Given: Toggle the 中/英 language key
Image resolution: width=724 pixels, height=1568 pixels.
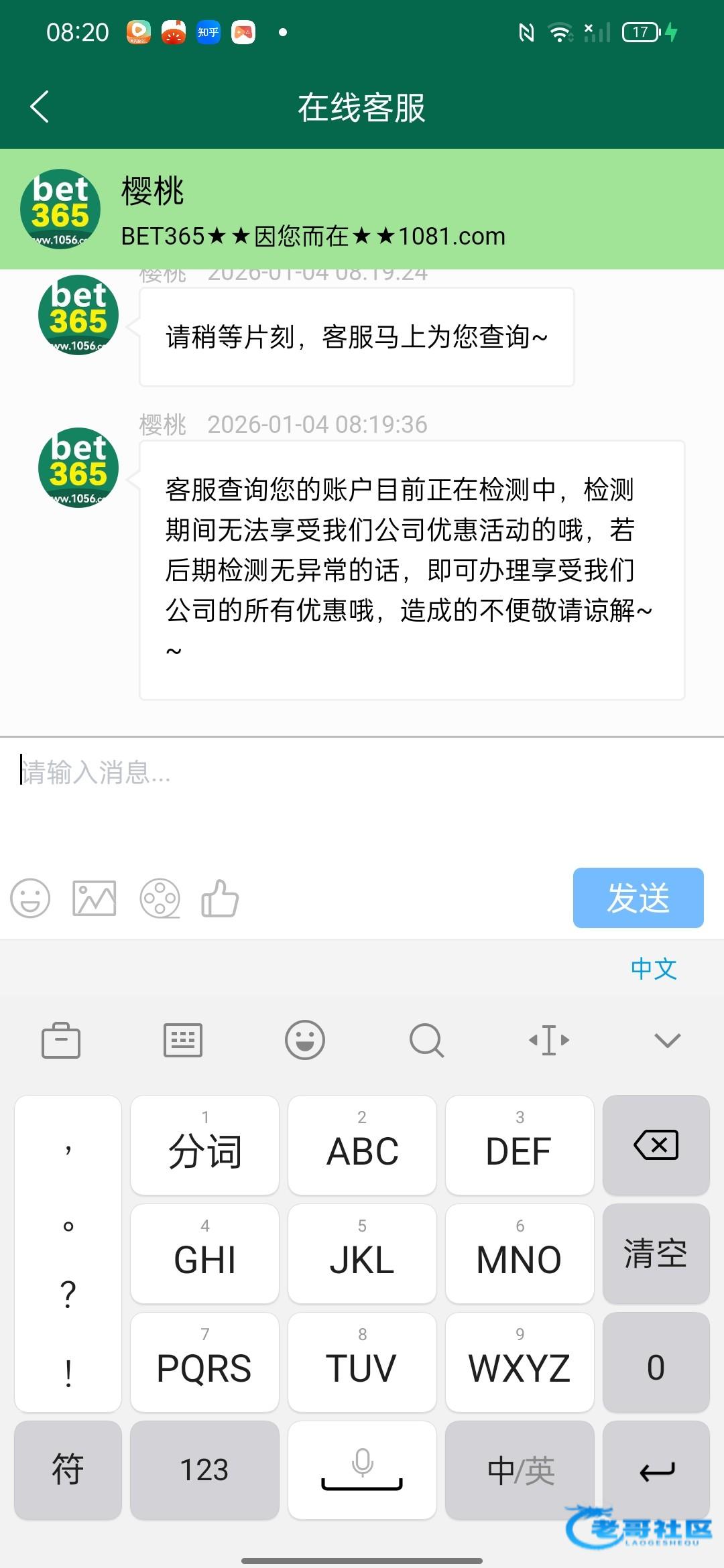Looking at the screenshot, I should [x=520, y=1470].
